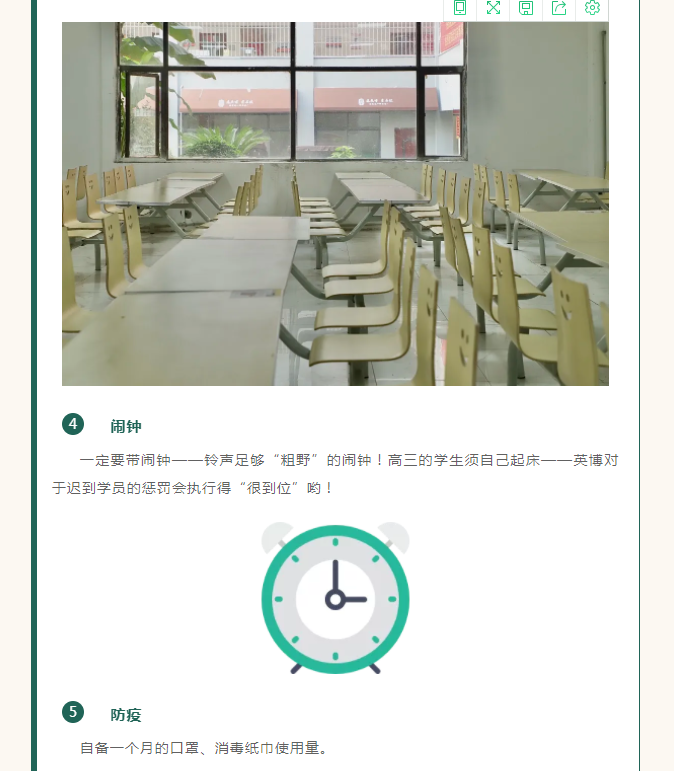674x771 pixels.
Task: Save with the floppy disk icon
Action: (x=526, y=8)
